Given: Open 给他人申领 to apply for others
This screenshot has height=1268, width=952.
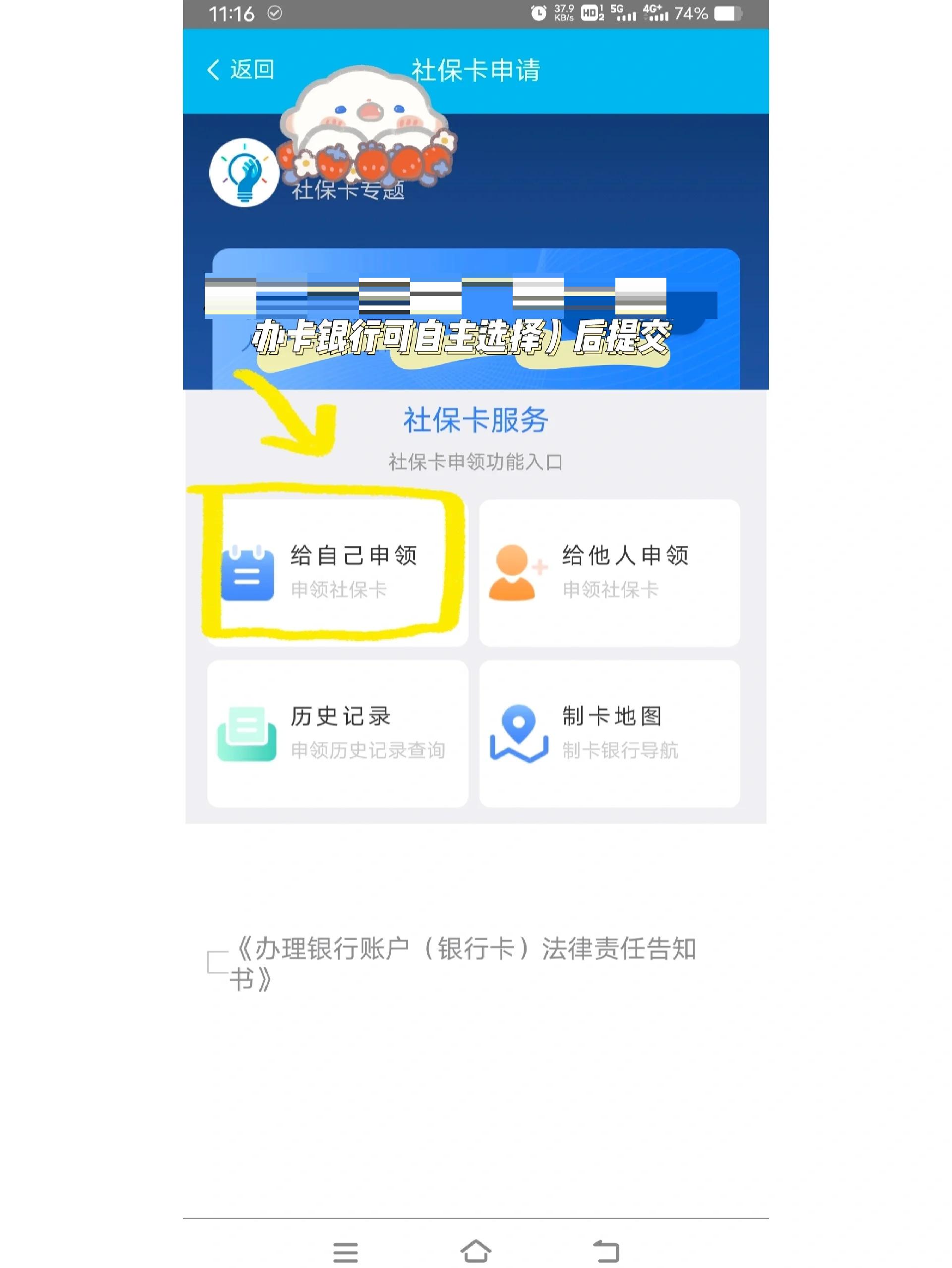Looking at the screenshot, I should [609, 571].
